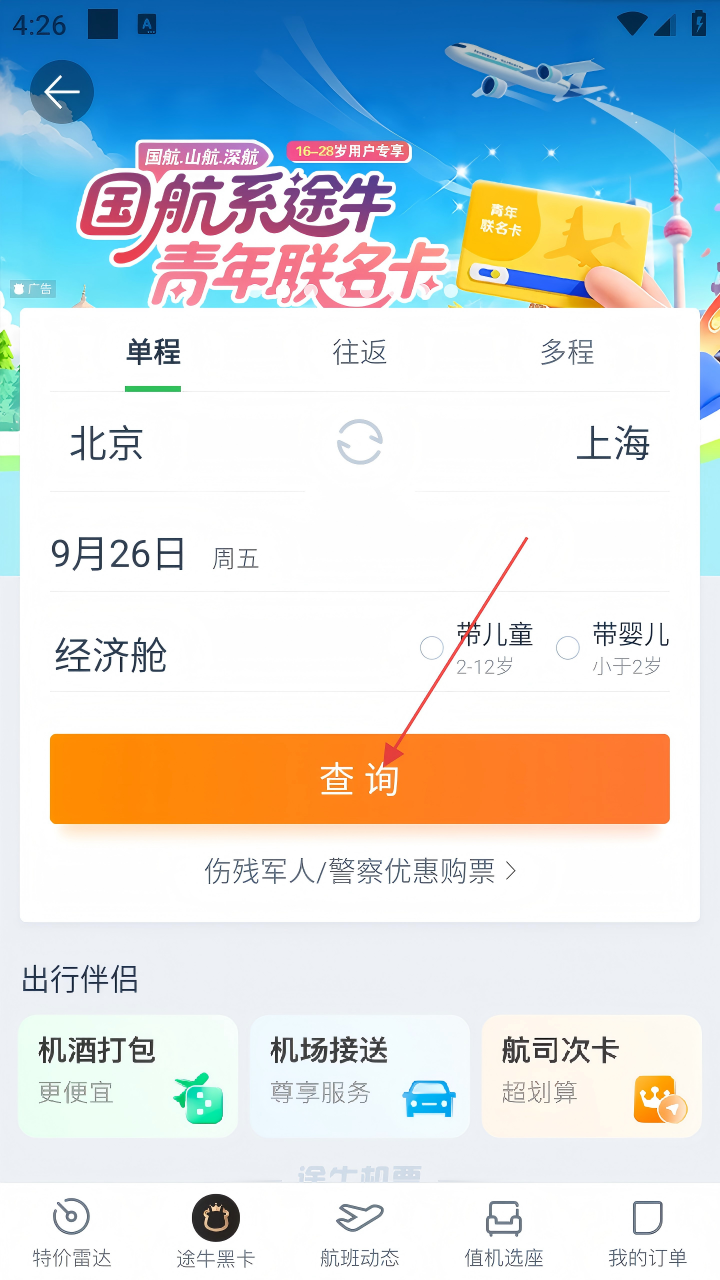
Task: Open the 航司次卡 card
Action: pos(592,1076)
